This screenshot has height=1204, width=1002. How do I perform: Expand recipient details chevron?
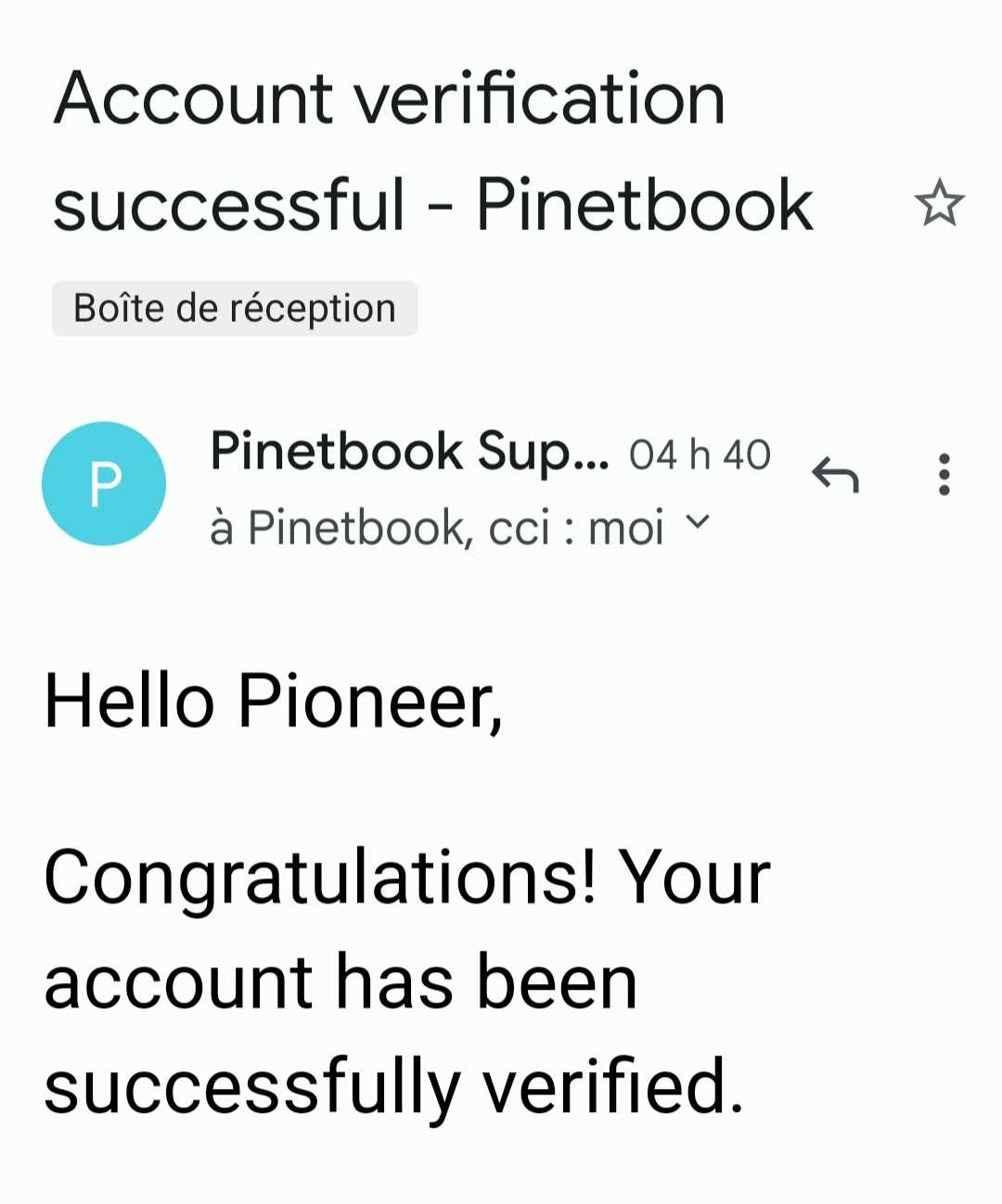[x=697, y=522]
